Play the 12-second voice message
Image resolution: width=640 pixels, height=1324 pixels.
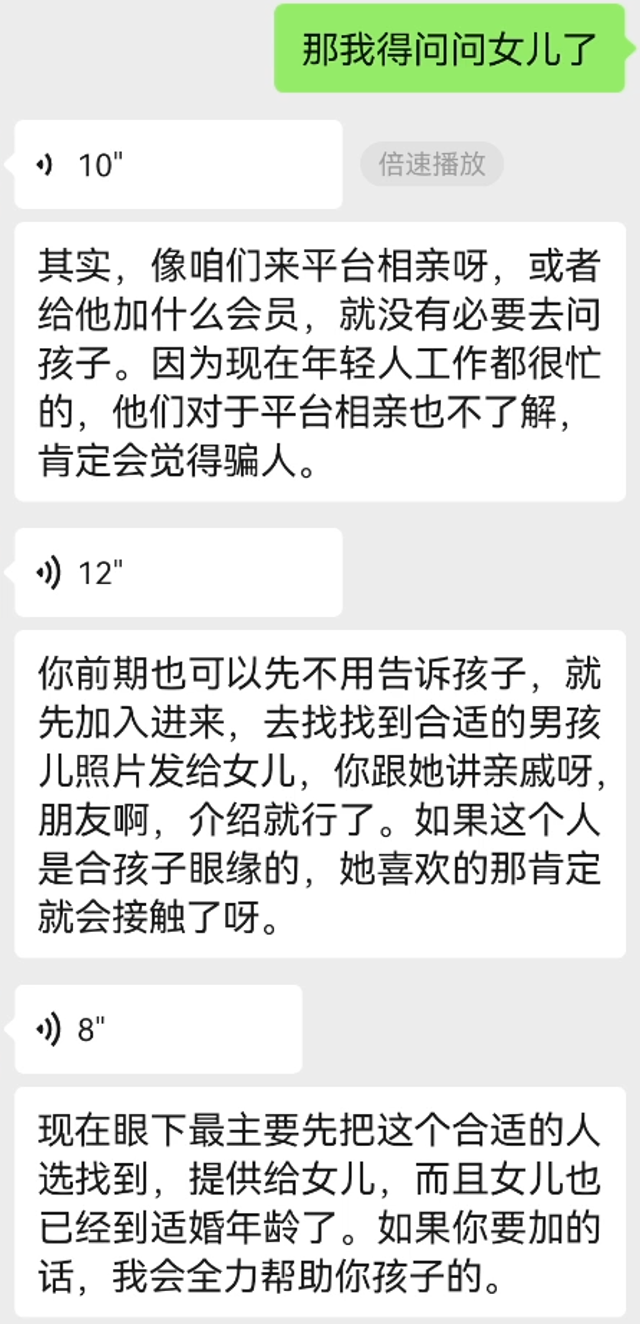point(178,573)
